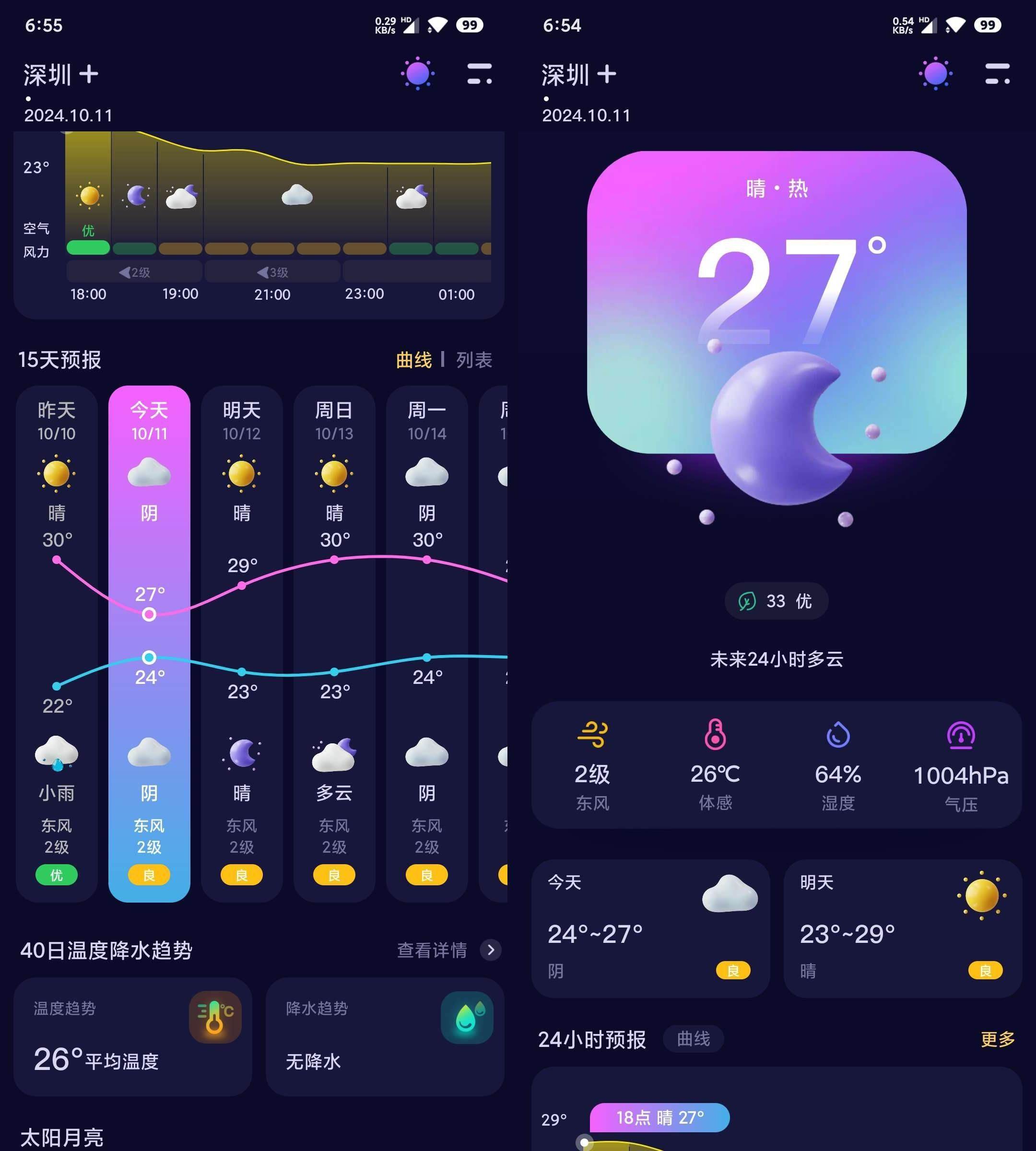Toggle the 曲线 chip beside 24小时预报
This screenshot has height=1151, width=1036.
[693, 1039]
